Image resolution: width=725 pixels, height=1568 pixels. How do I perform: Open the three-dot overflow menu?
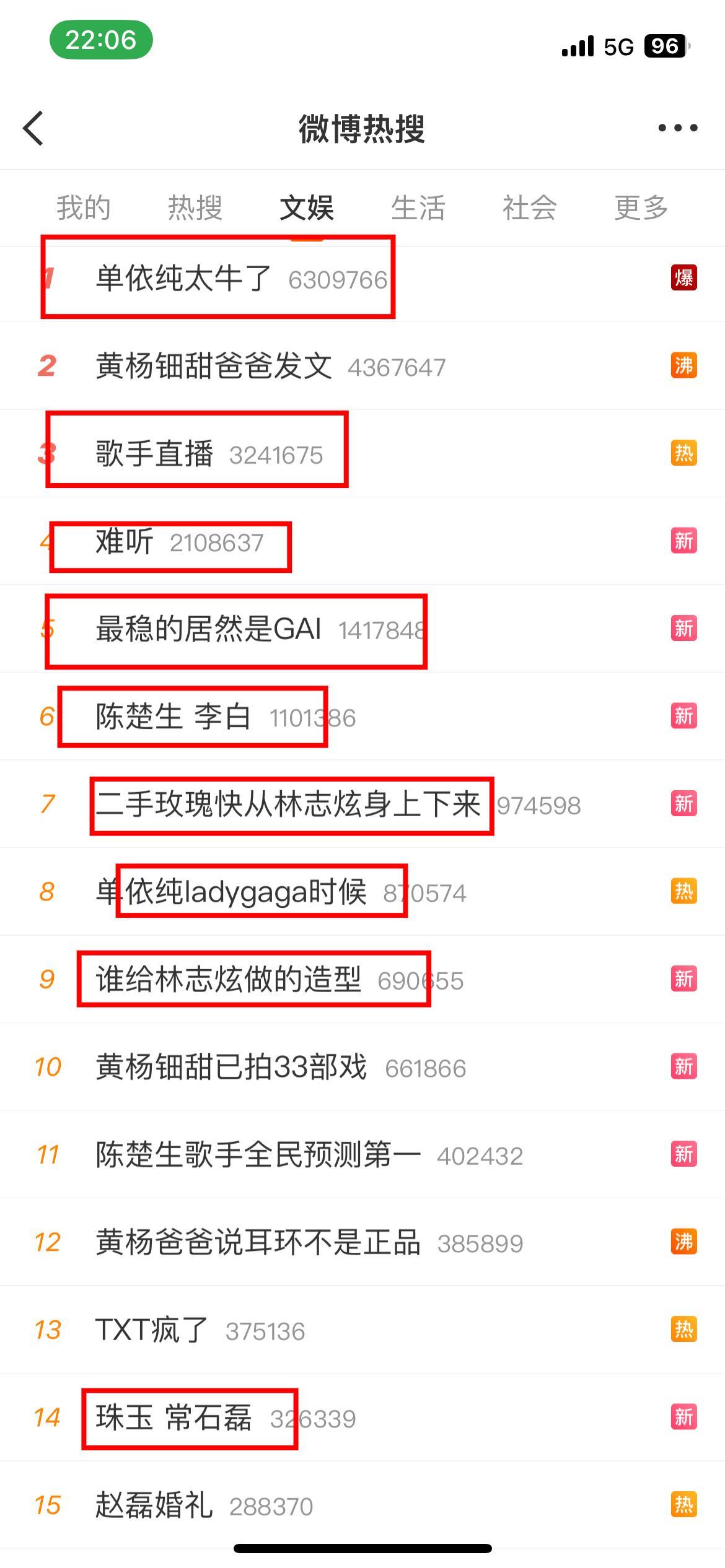(677, 128)
